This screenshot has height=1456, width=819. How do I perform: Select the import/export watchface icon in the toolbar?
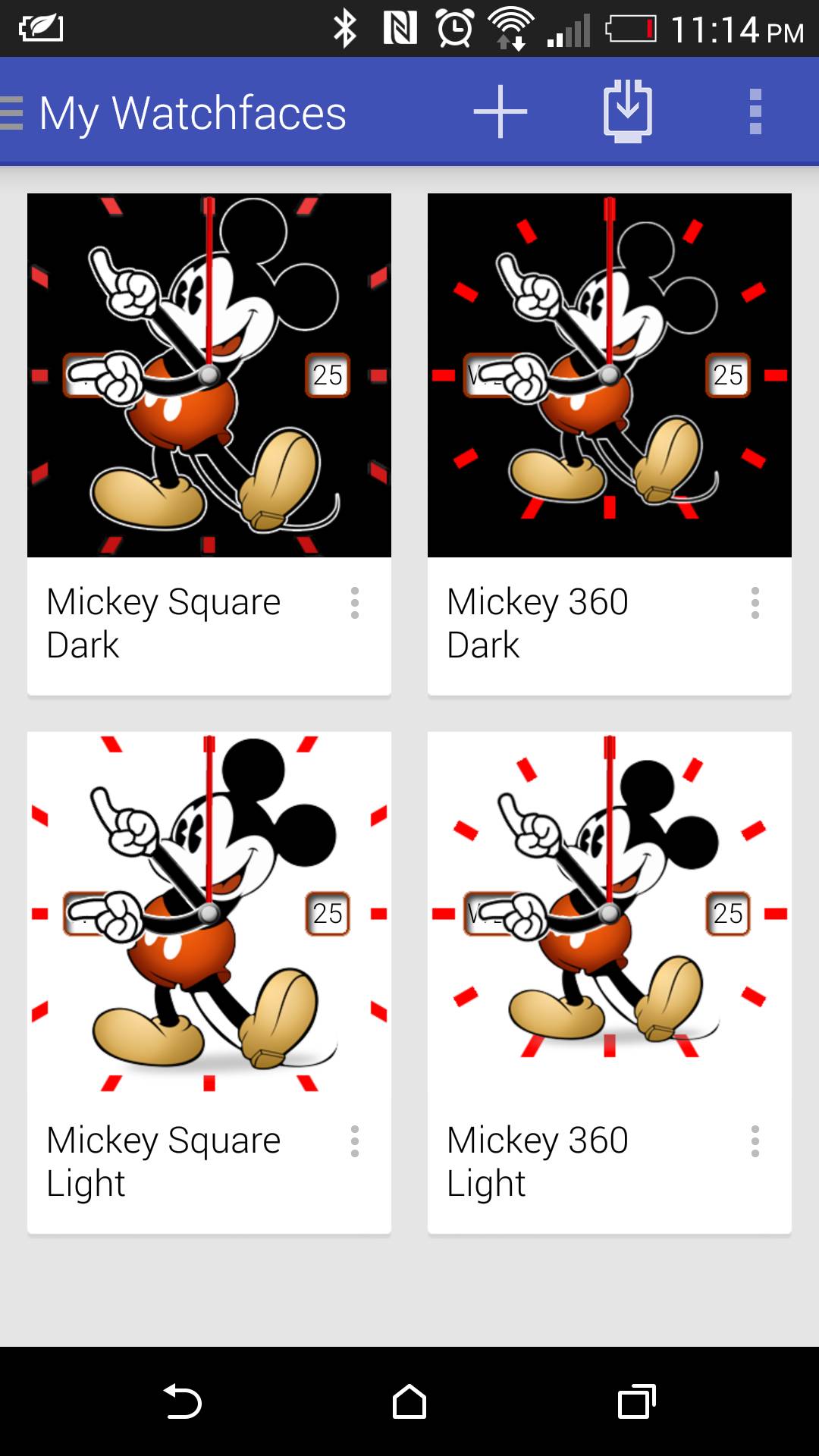[626, 111]
